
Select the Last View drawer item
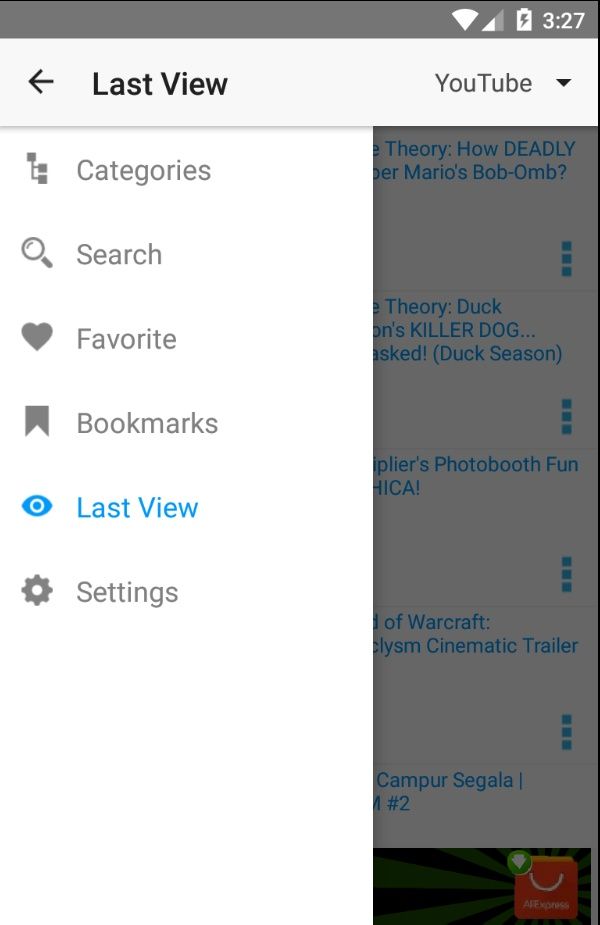[x=137, y=508]
